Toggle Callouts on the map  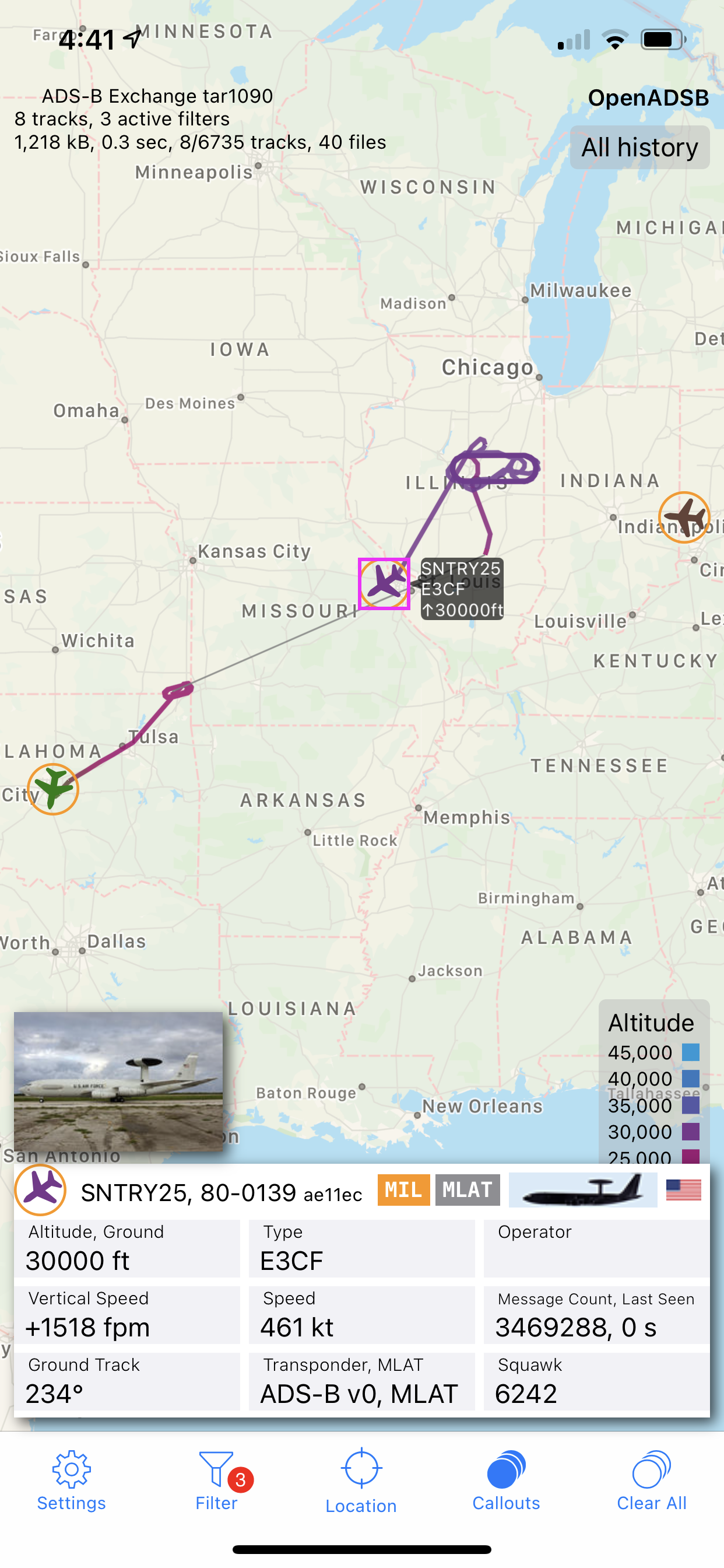click(x=506, y=1480)
